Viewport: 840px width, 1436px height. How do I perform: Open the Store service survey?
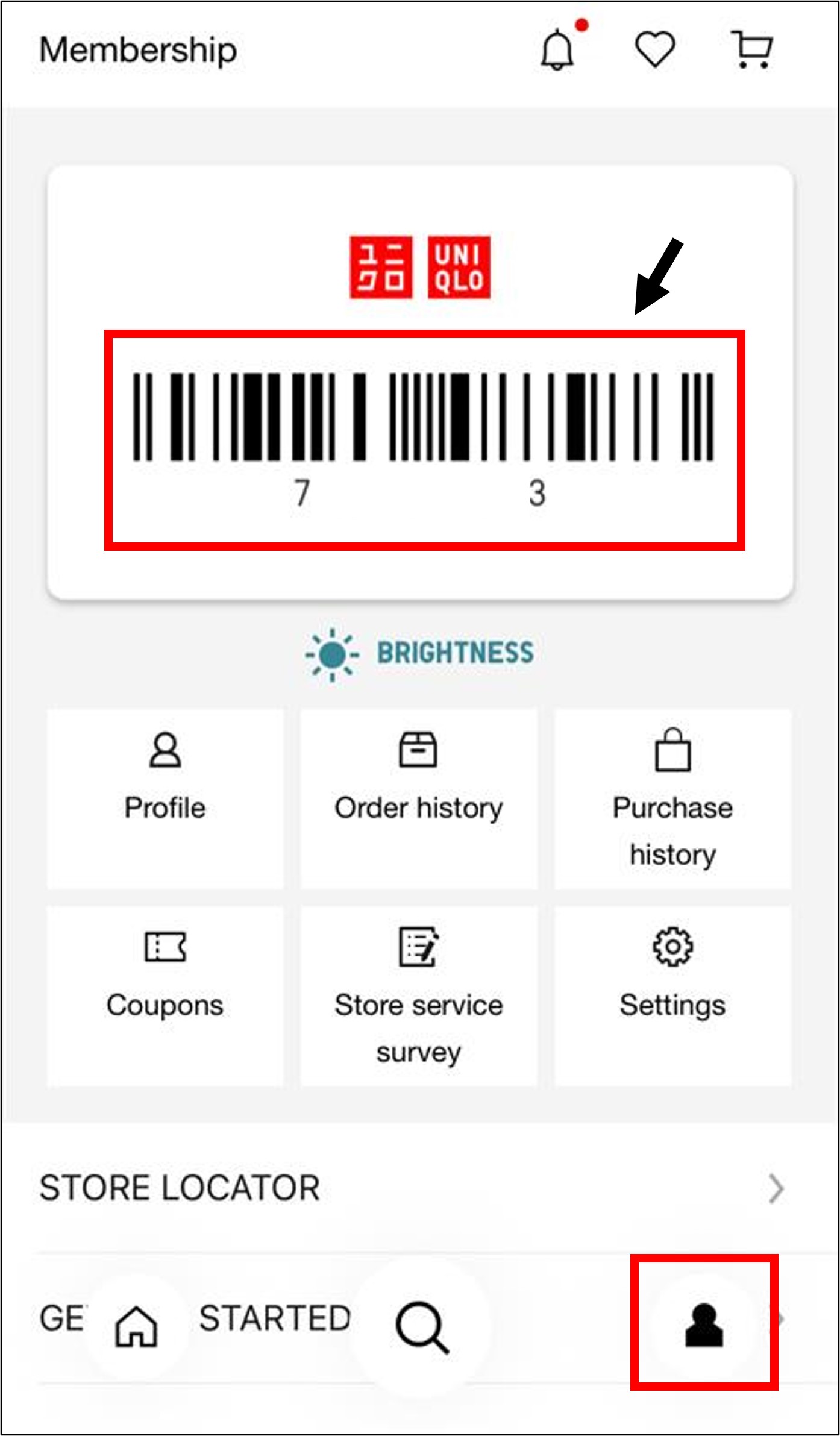pos(419,995)
